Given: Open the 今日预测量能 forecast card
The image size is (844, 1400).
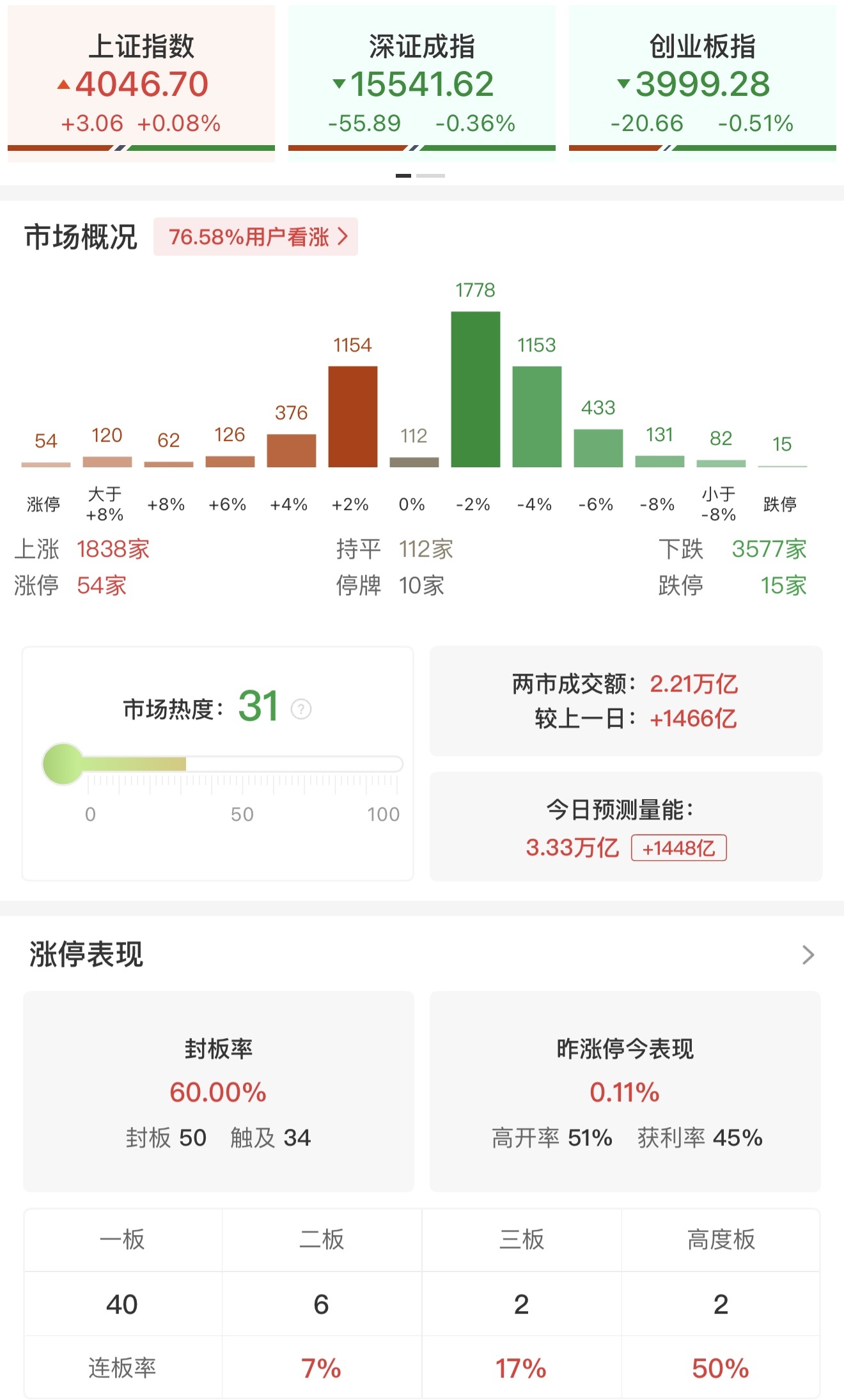Looking at the screenshot, I should [626, 826].
